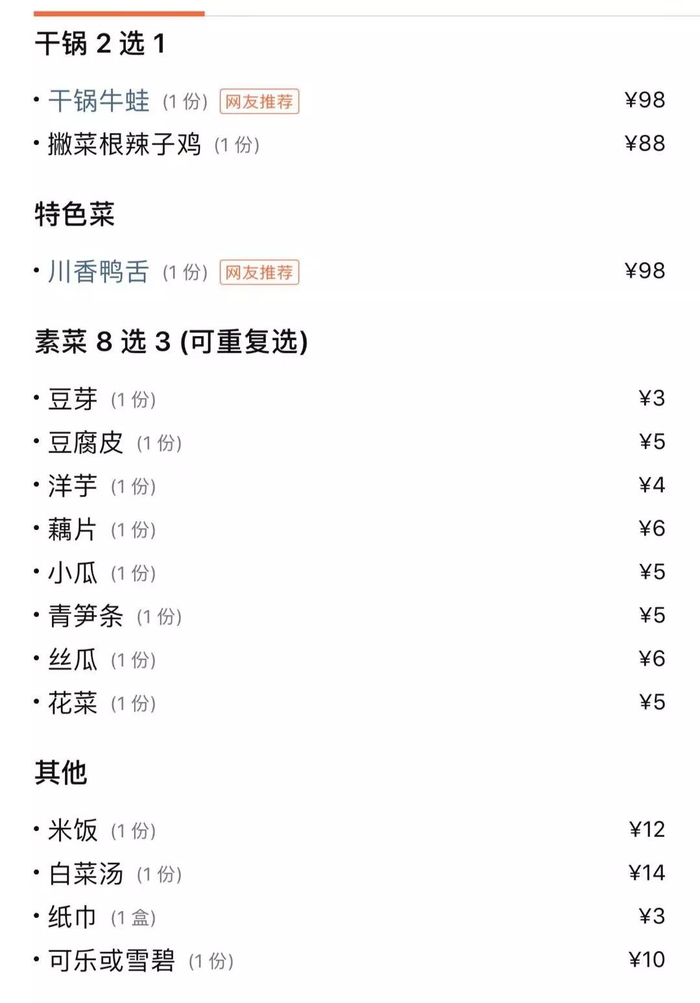The image size is (700, 1003).
Task: Open the 川香鸭舌 dish link
Action: pyautogui.click(x=99, y=272)
